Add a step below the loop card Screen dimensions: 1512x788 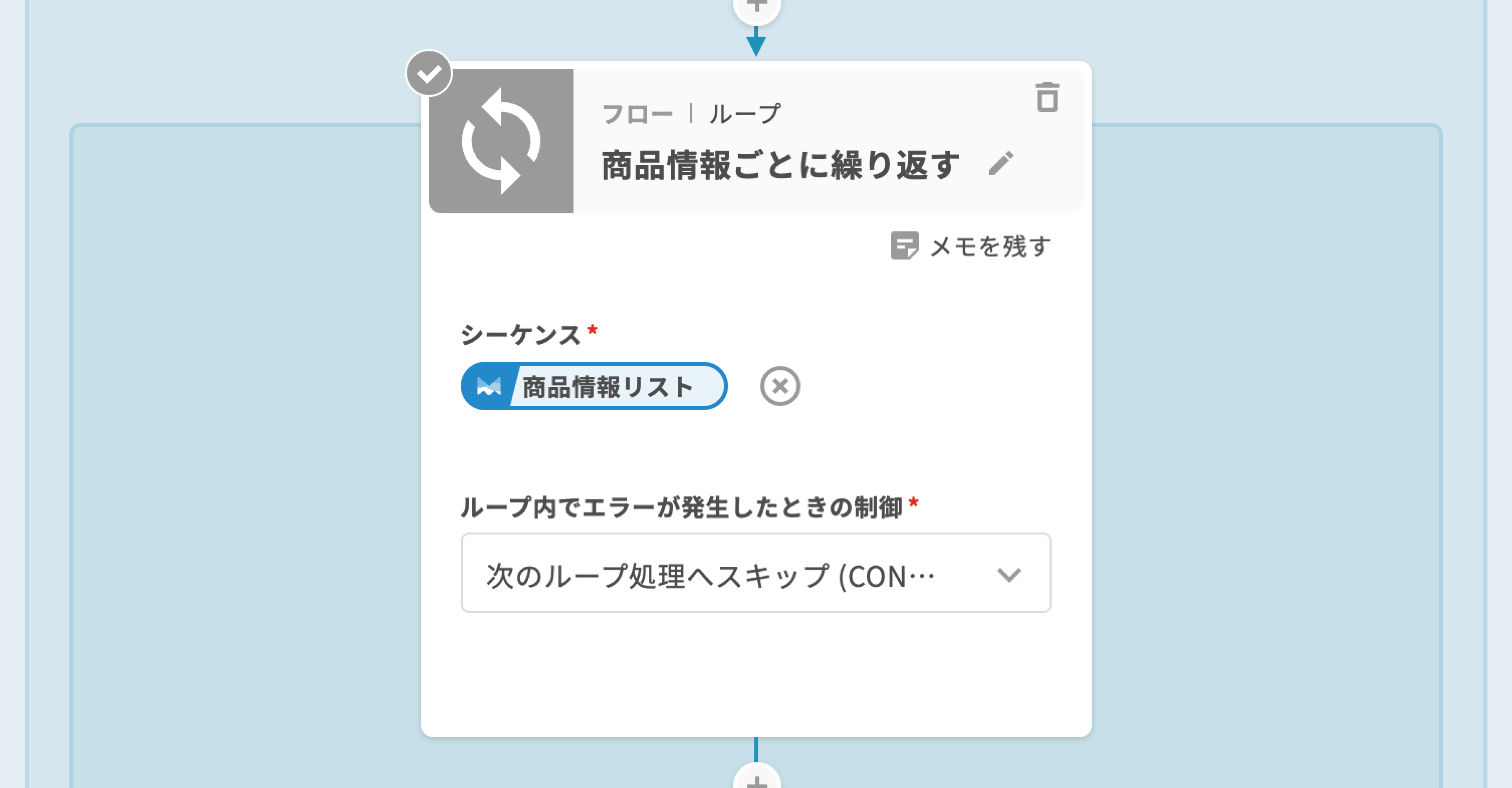(757, 779)
